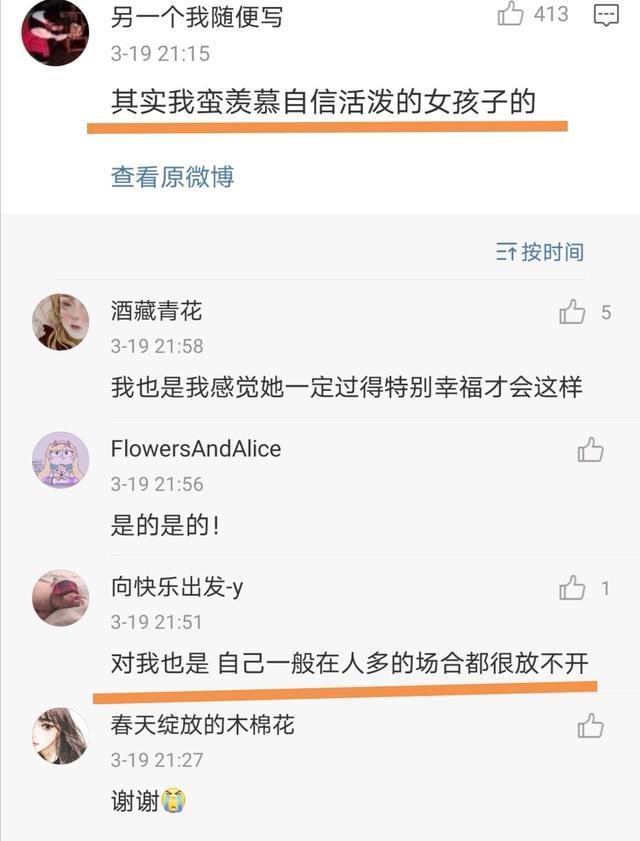The image size is (640, 841).
Task: Open 向快乐出发-y's avatar
Action: tap(61, 598)
